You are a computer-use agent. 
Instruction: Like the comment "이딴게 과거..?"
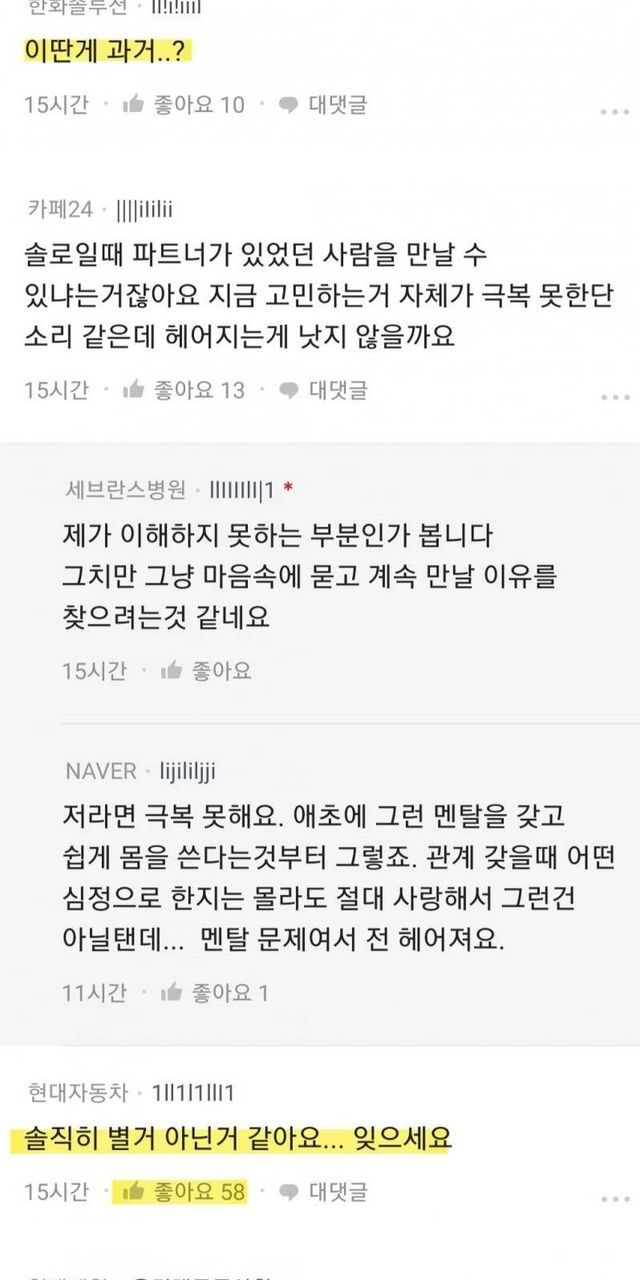click(182, 104)
